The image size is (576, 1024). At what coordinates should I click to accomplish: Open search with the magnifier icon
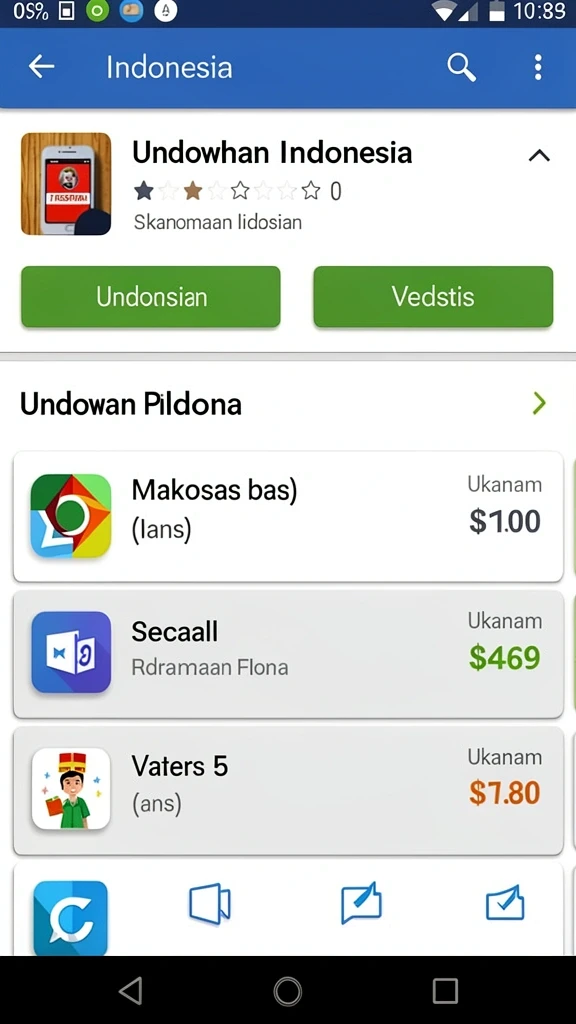tap(461, 67)
